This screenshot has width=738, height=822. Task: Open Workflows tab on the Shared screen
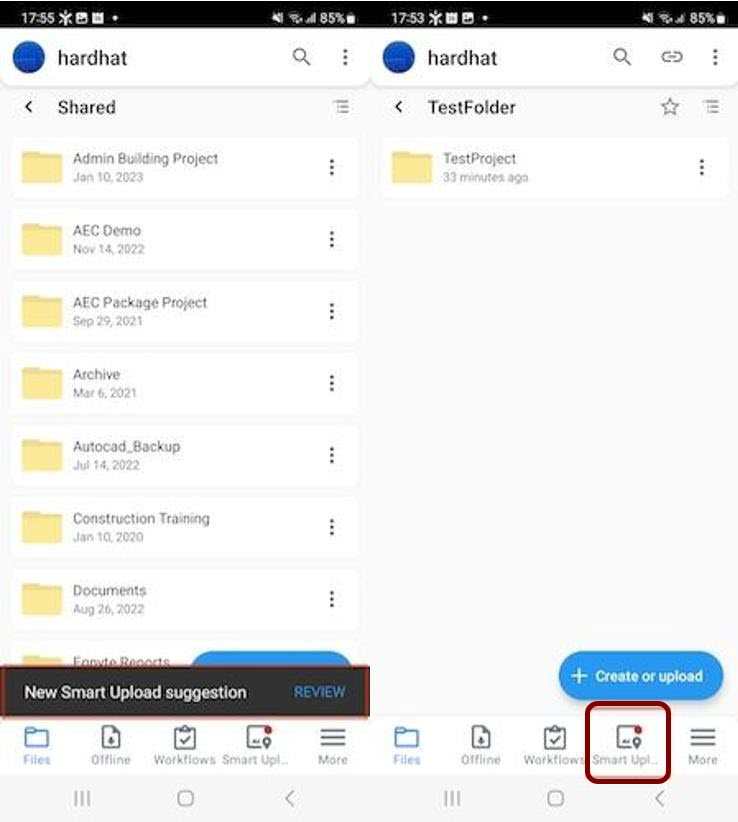[x=185, y=746]
